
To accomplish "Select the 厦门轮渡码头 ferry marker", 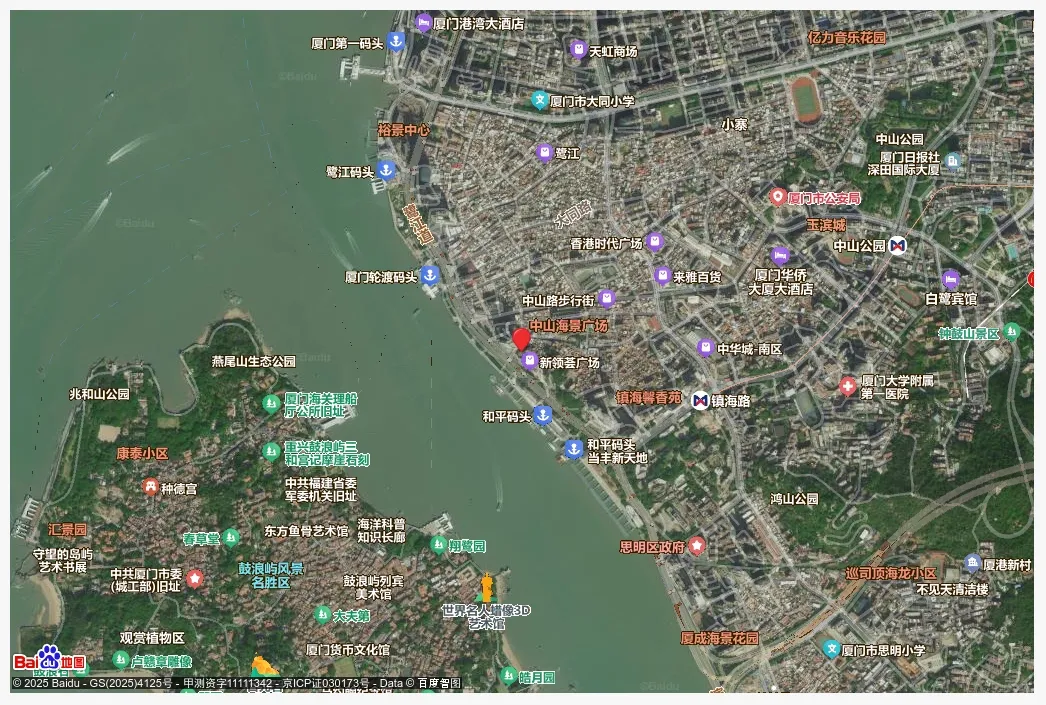I will [x=430, y=275].
